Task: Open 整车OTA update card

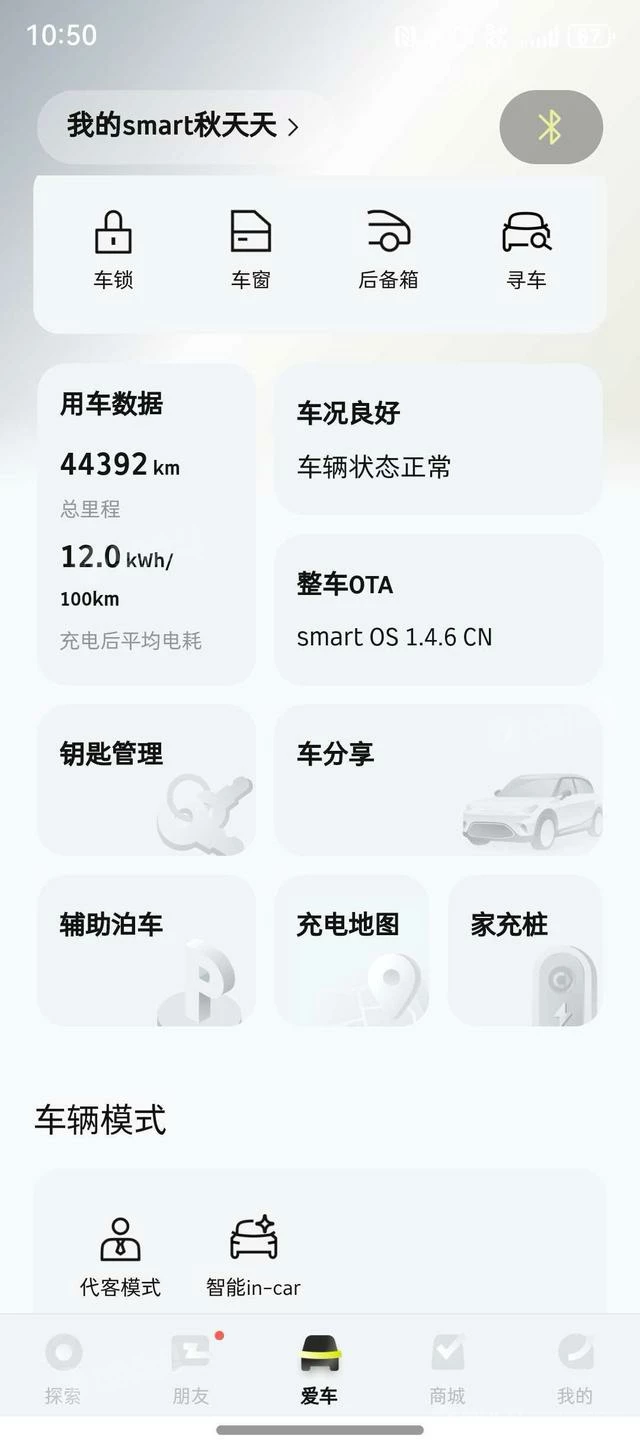Action: click(438, 610)
